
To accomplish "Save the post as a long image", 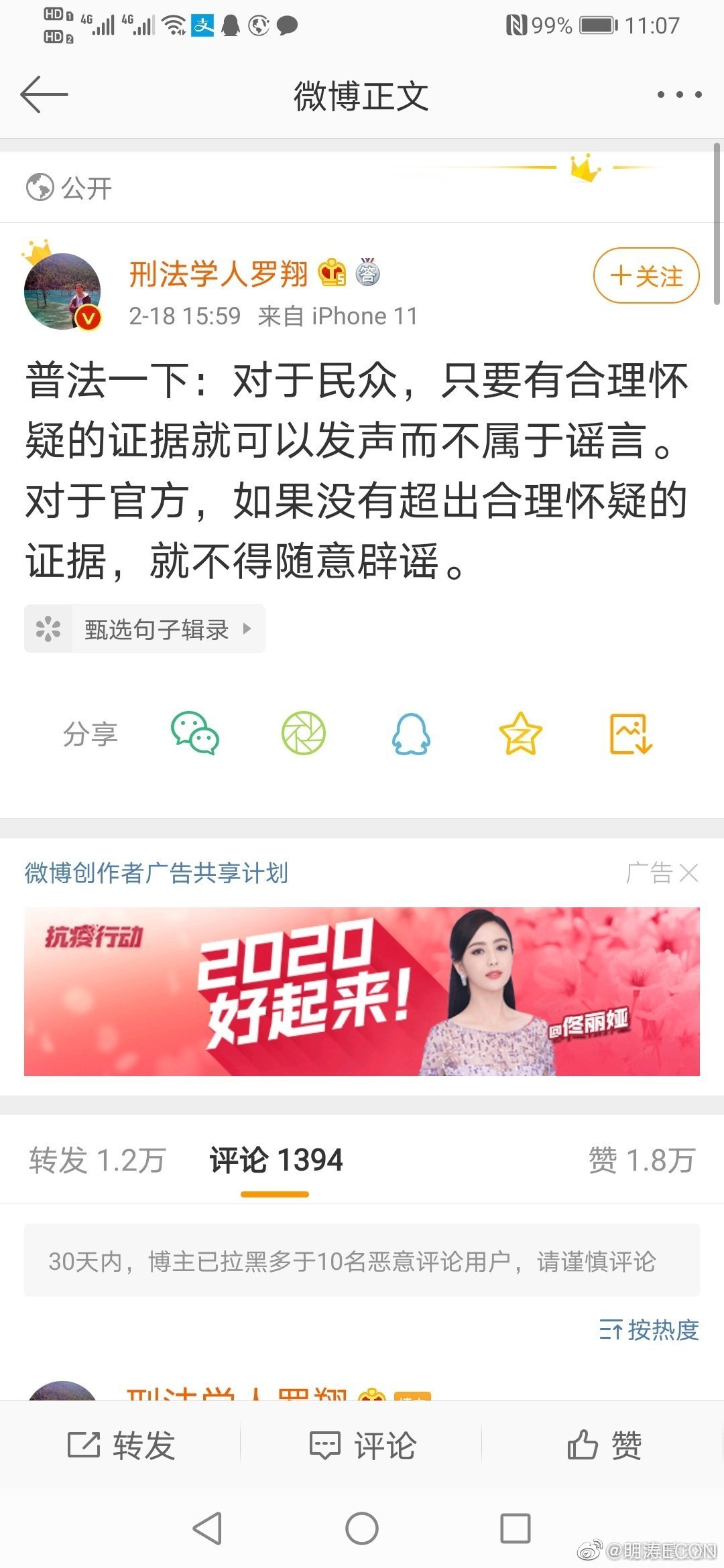I will coord(630,734).
